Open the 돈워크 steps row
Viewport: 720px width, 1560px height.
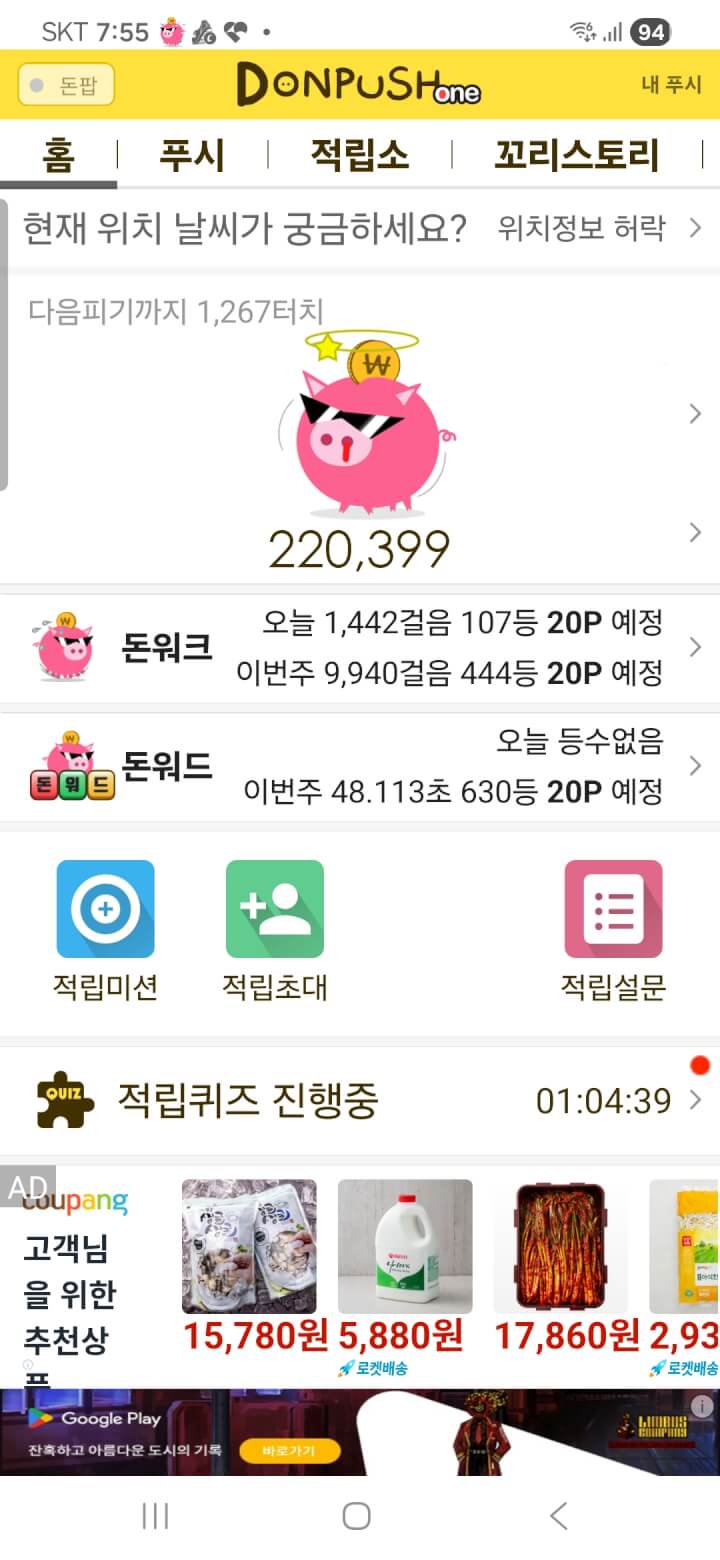pyautogui.click(x=360, y=648)
